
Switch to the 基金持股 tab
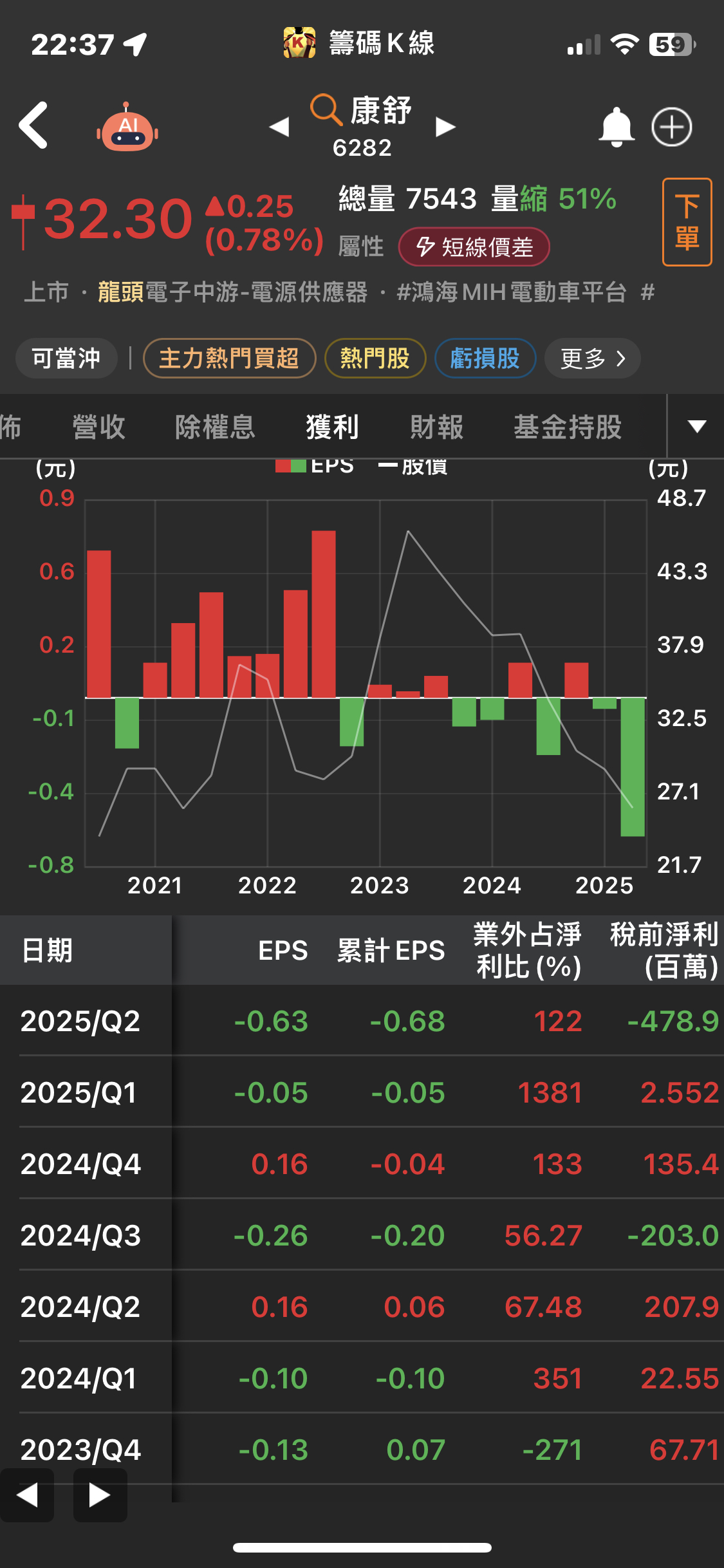pos(568,427)
